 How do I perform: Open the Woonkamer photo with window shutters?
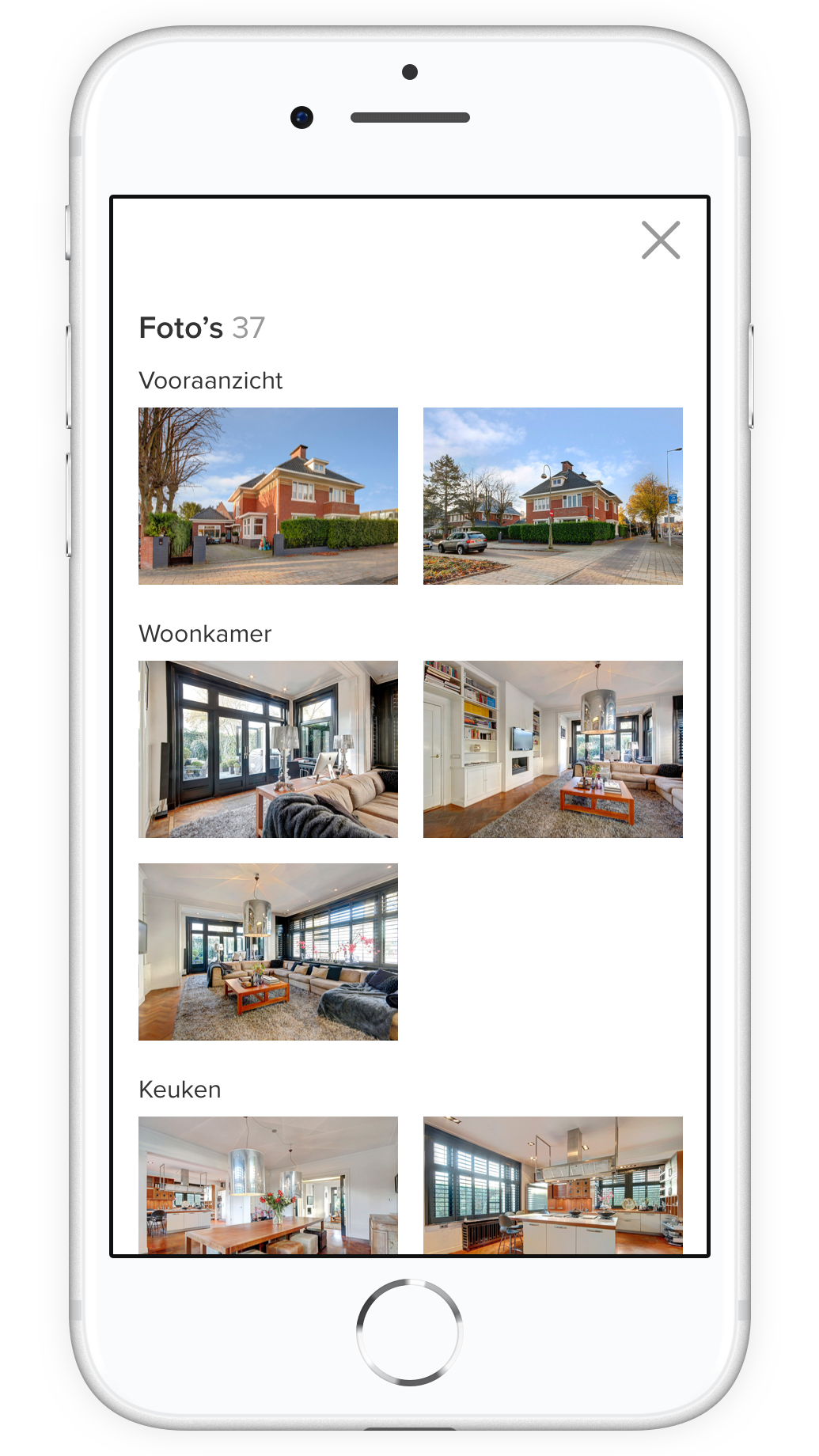pos(268,952)
